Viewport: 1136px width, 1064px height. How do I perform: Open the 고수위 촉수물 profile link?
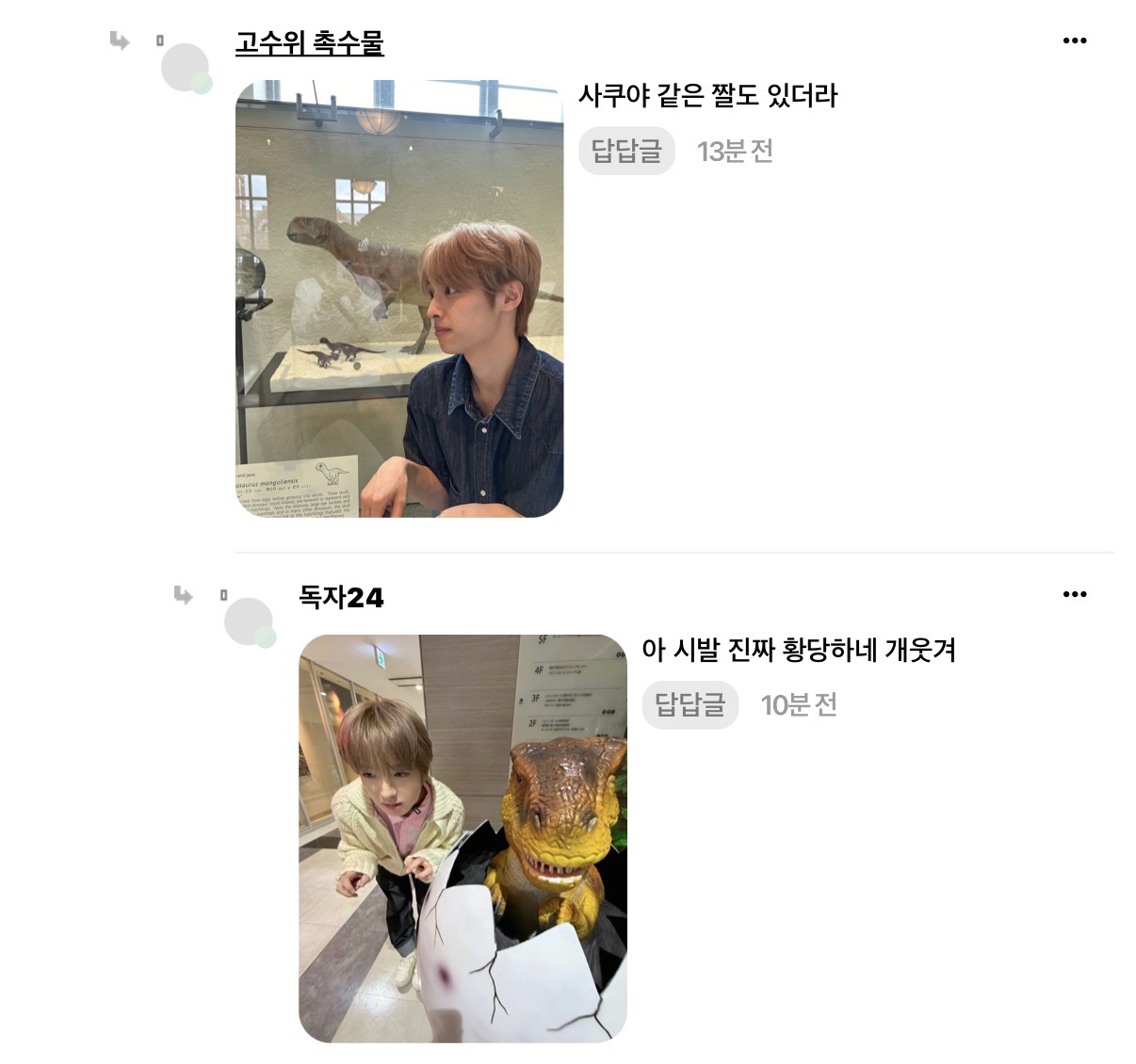309,42
